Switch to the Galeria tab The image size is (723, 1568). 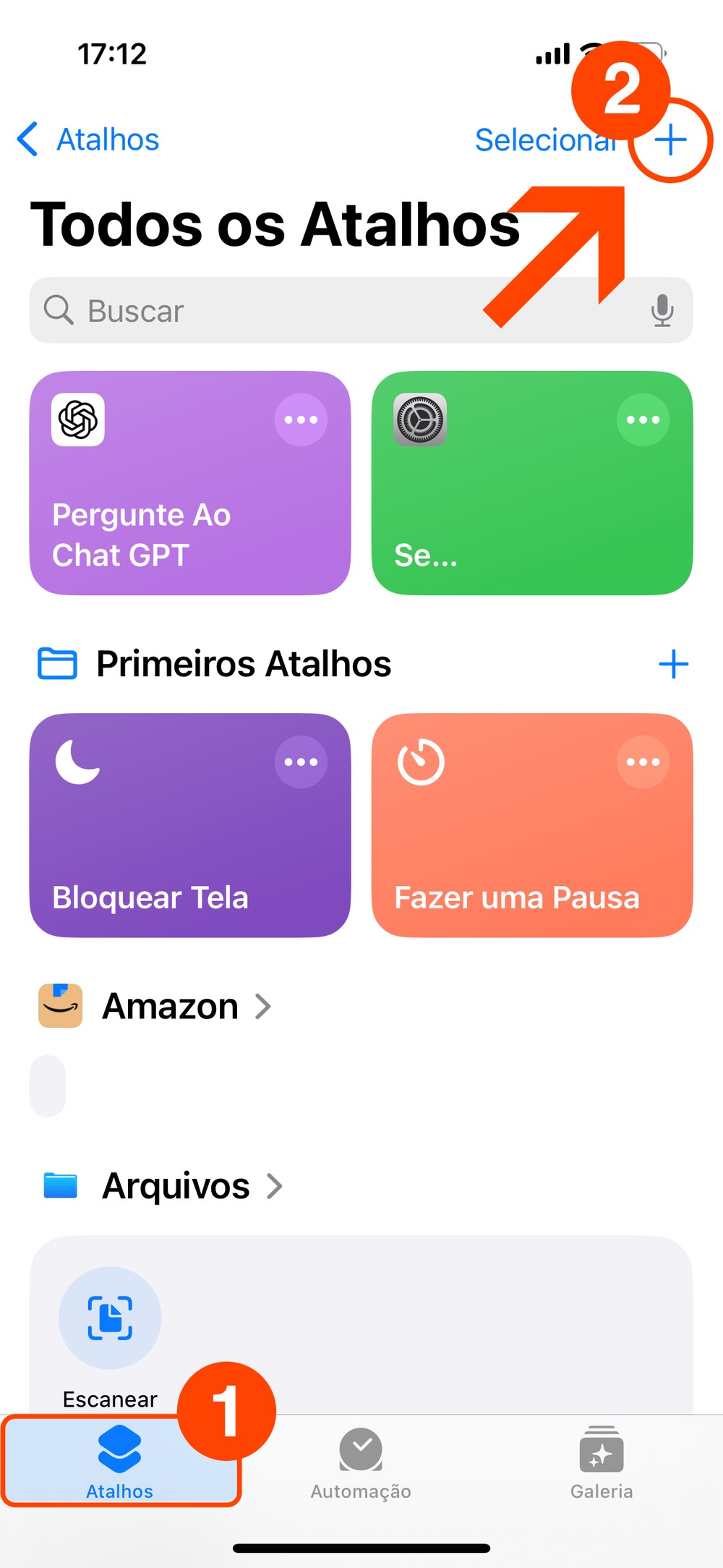[x=601, y=1461]
